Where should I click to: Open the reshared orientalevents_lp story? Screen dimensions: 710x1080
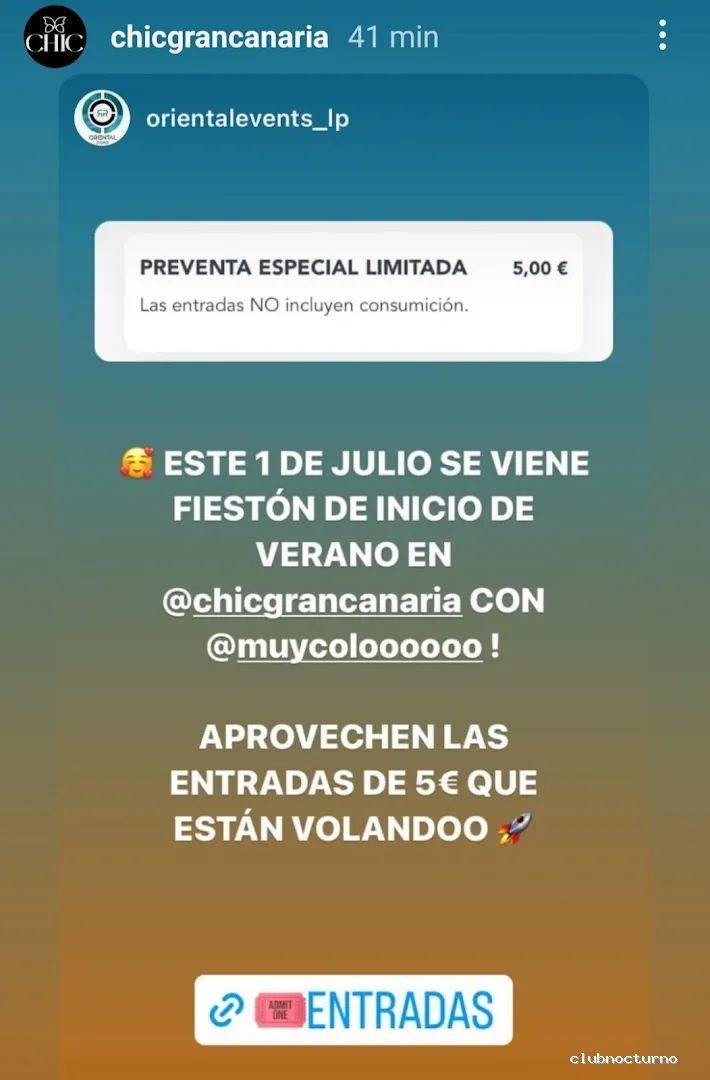247,119
